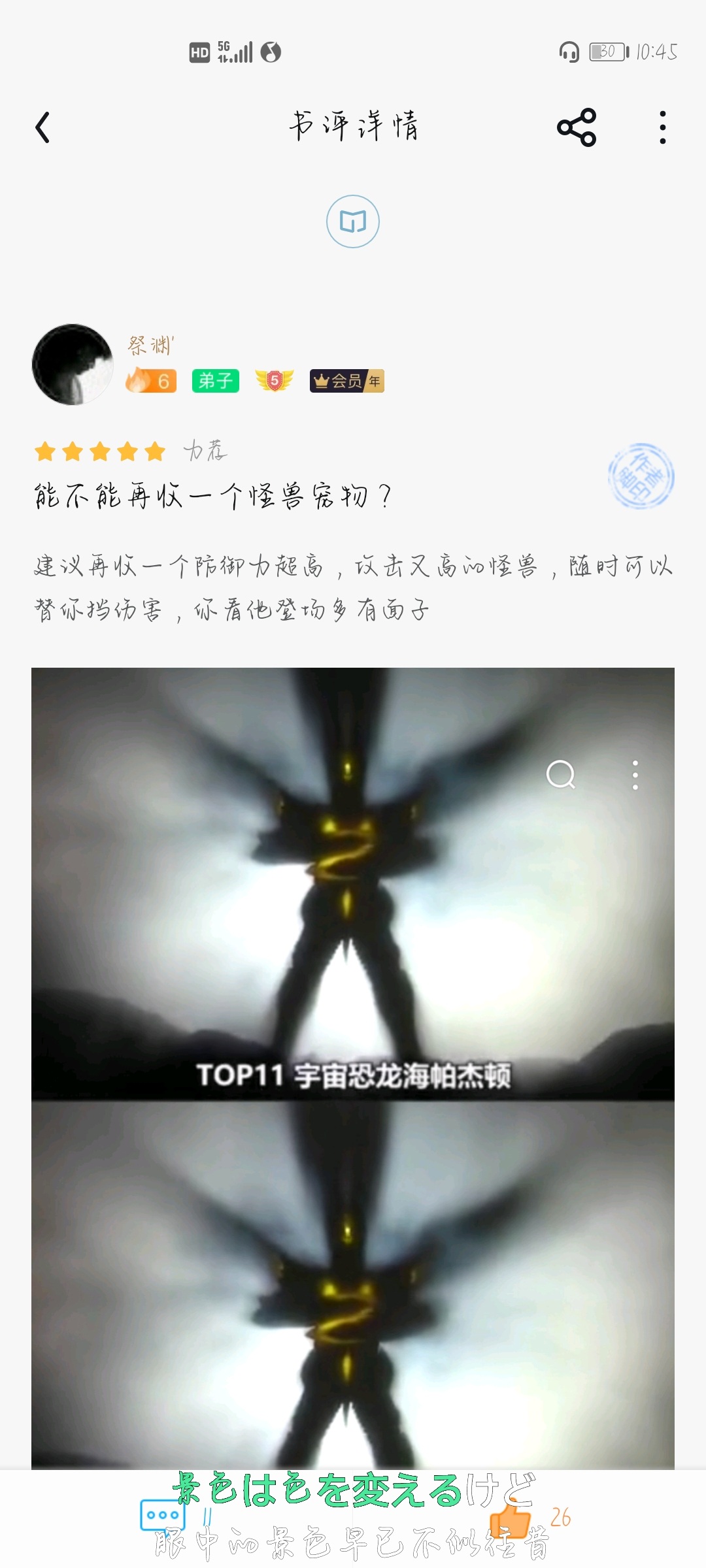
Task: Open the book icon above the review
Action: (x=353, y=221)
